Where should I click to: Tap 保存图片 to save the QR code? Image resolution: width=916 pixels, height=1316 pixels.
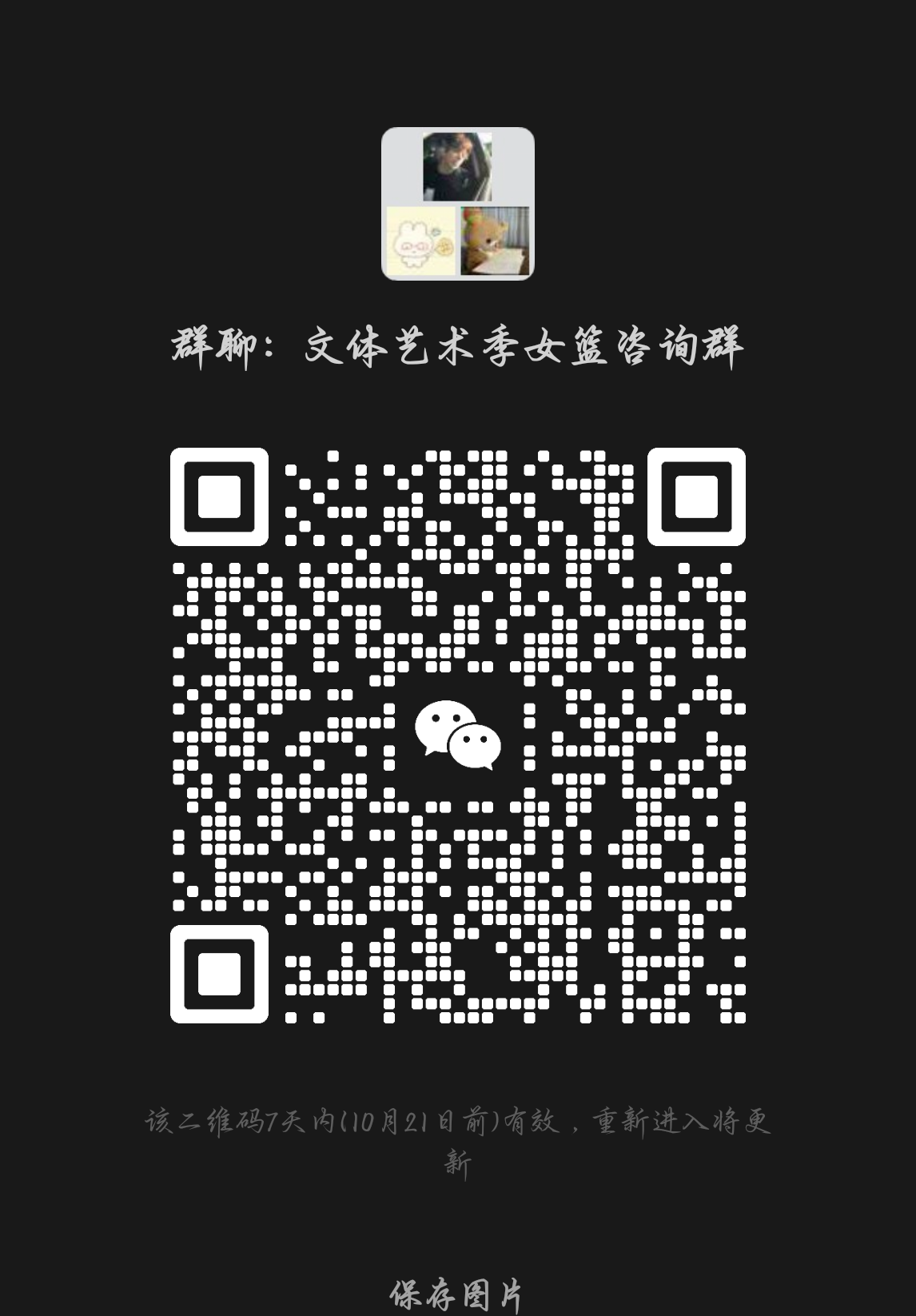click(457, 1293)
